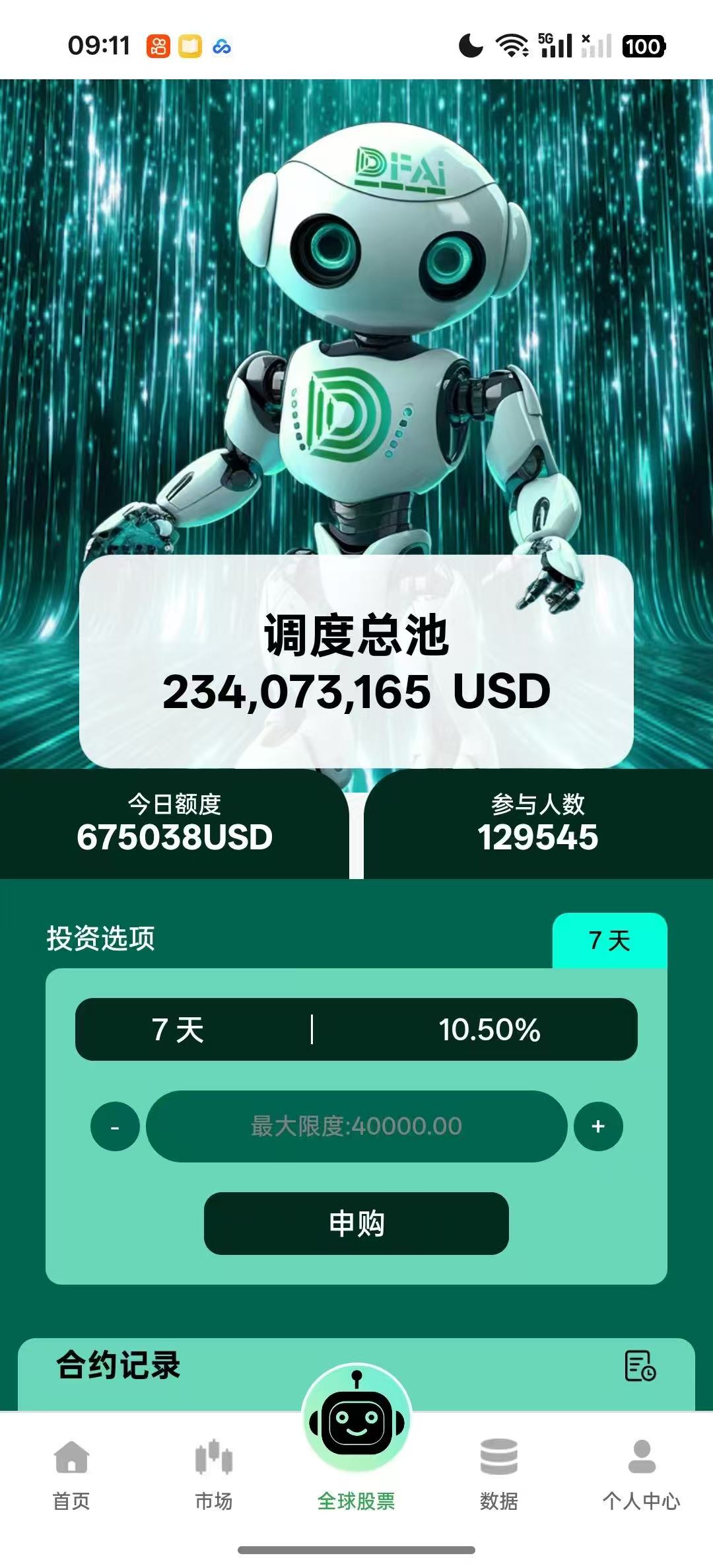Open the contract records history icon
The image size is (713, 1568).
tap(640, 1366)
